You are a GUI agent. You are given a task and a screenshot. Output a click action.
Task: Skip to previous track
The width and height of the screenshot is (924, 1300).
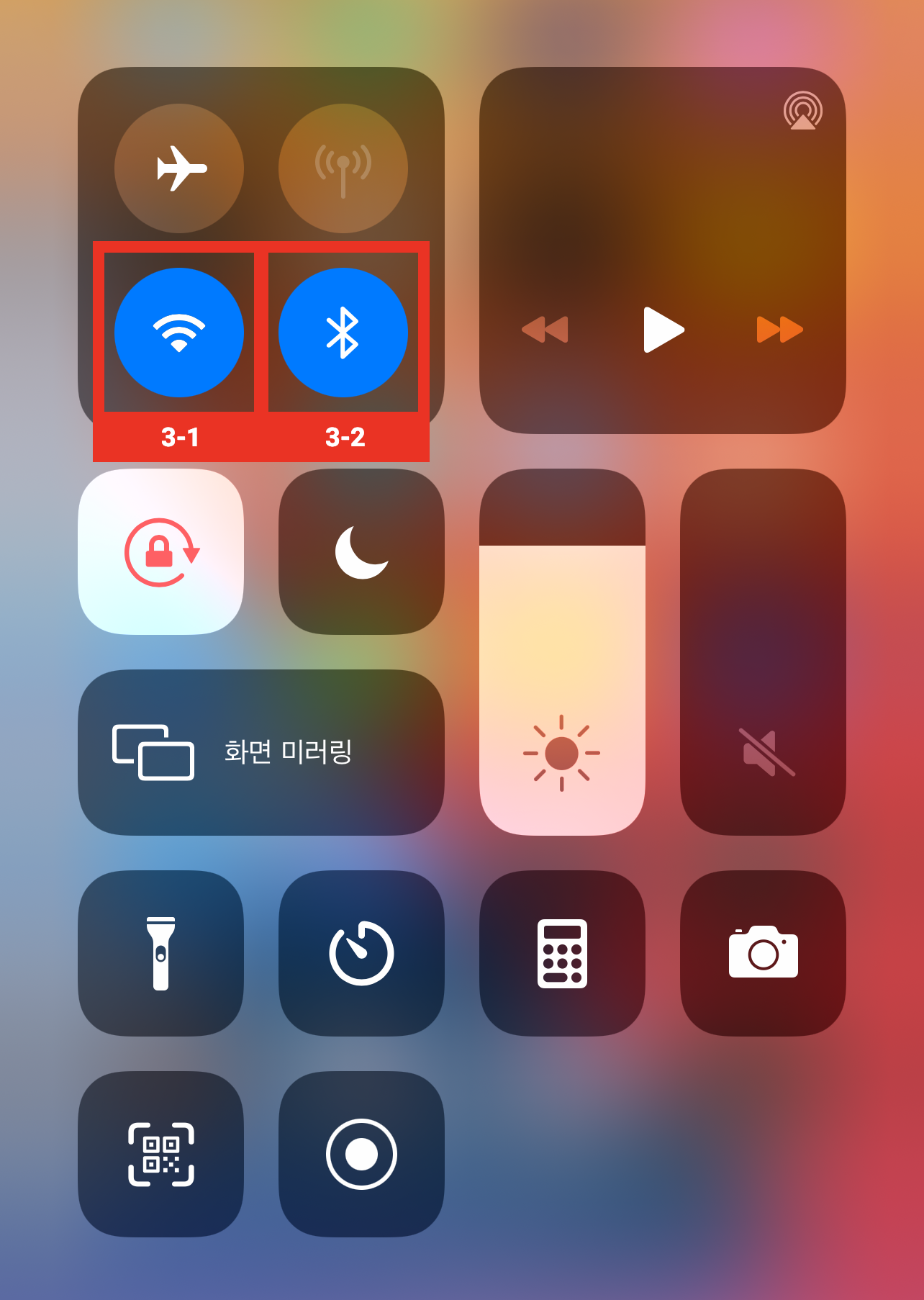[545, 330]
